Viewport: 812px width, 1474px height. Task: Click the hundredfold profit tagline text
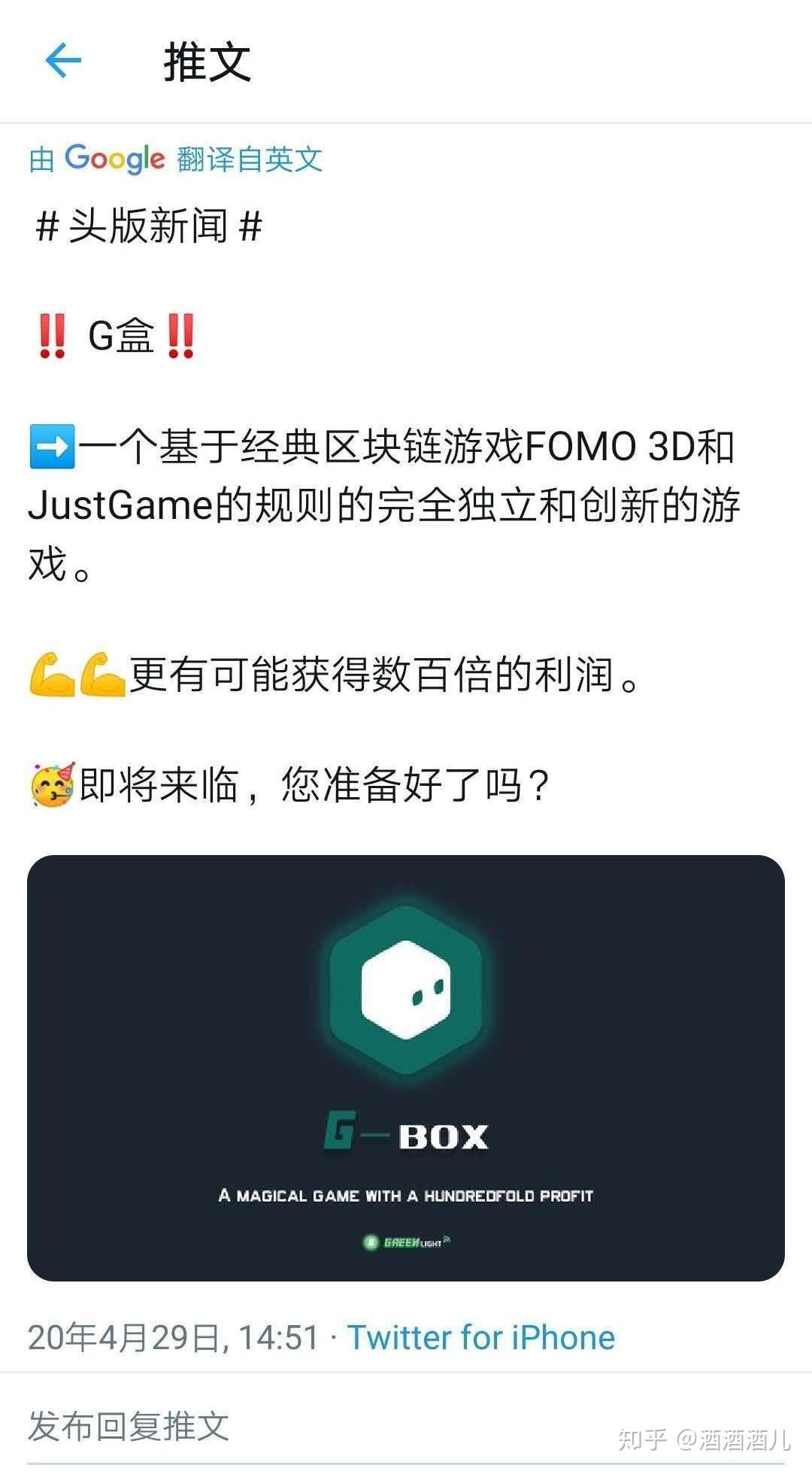click(x=406, y=1196)
